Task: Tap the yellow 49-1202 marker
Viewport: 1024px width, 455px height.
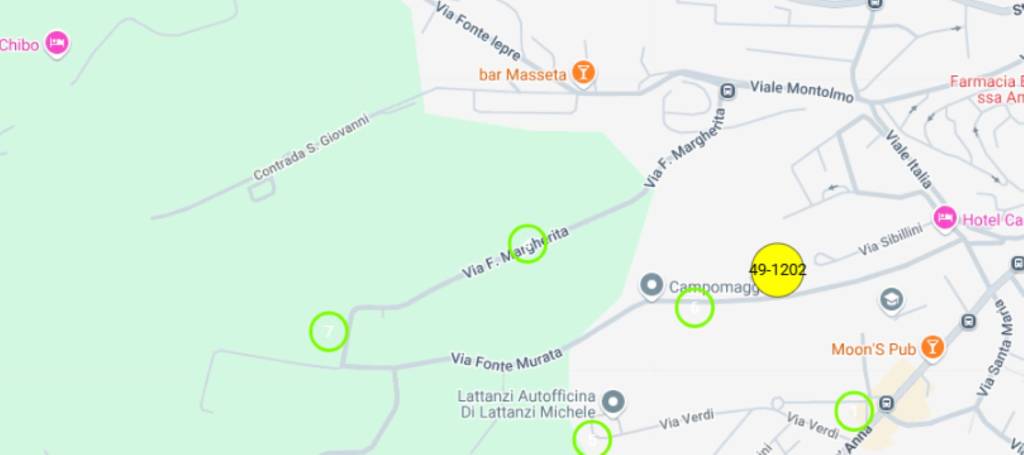Action: (777, 270)
